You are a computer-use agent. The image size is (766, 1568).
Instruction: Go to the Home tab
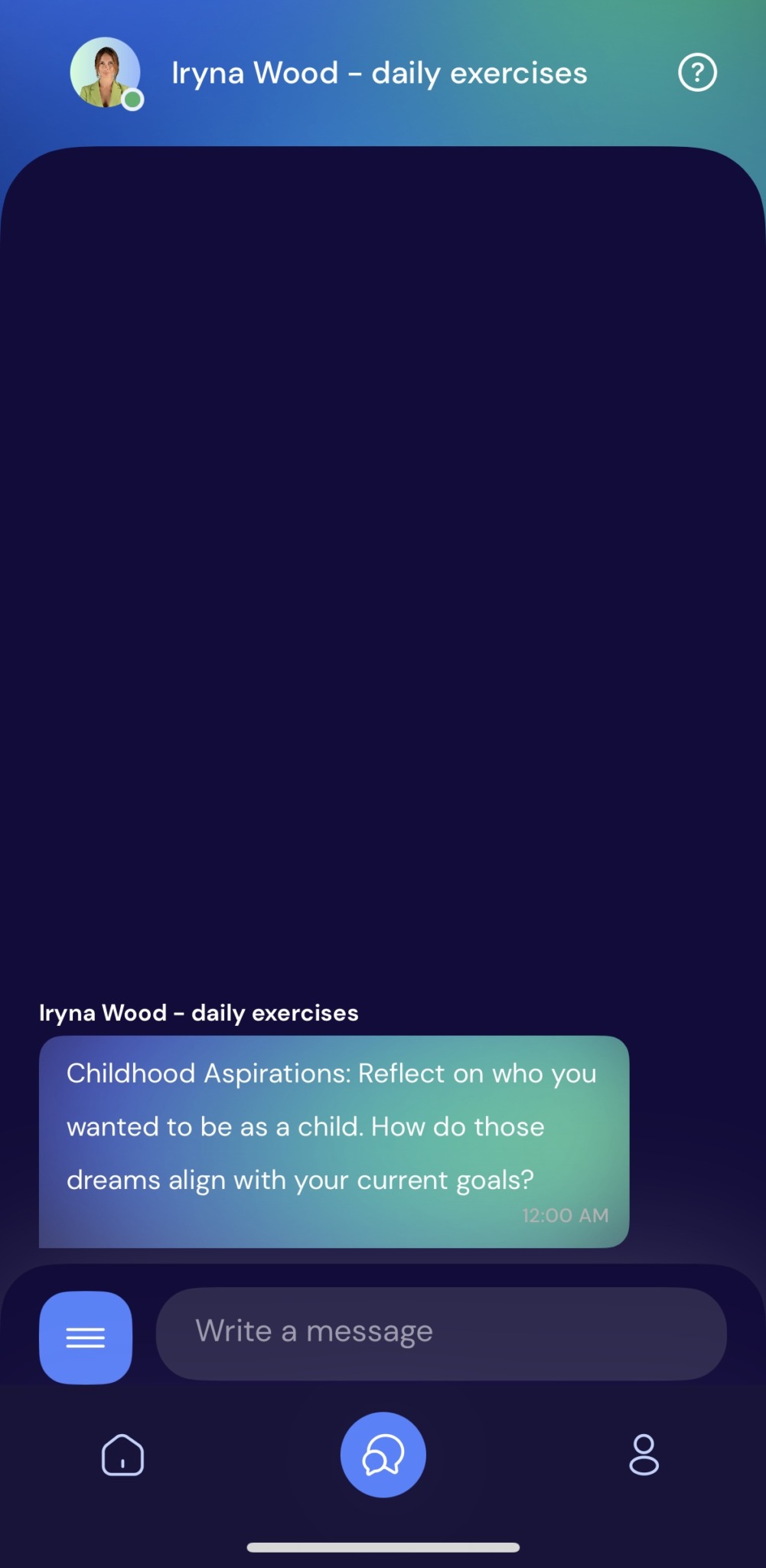pyautogui.click(x=122, y=1455)
